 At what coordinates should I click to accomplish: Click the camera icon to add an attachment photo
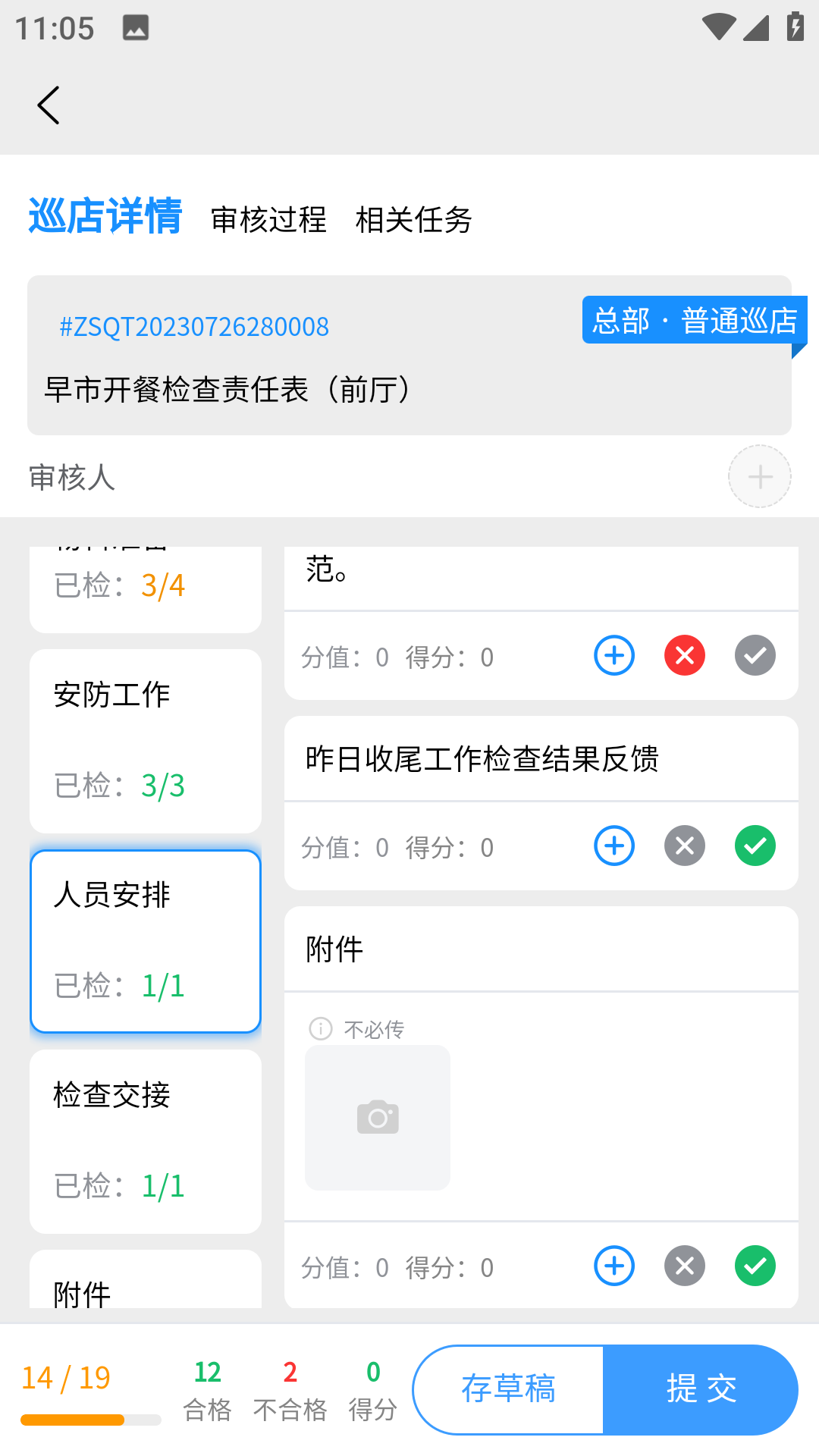(x=377, y=1116)
